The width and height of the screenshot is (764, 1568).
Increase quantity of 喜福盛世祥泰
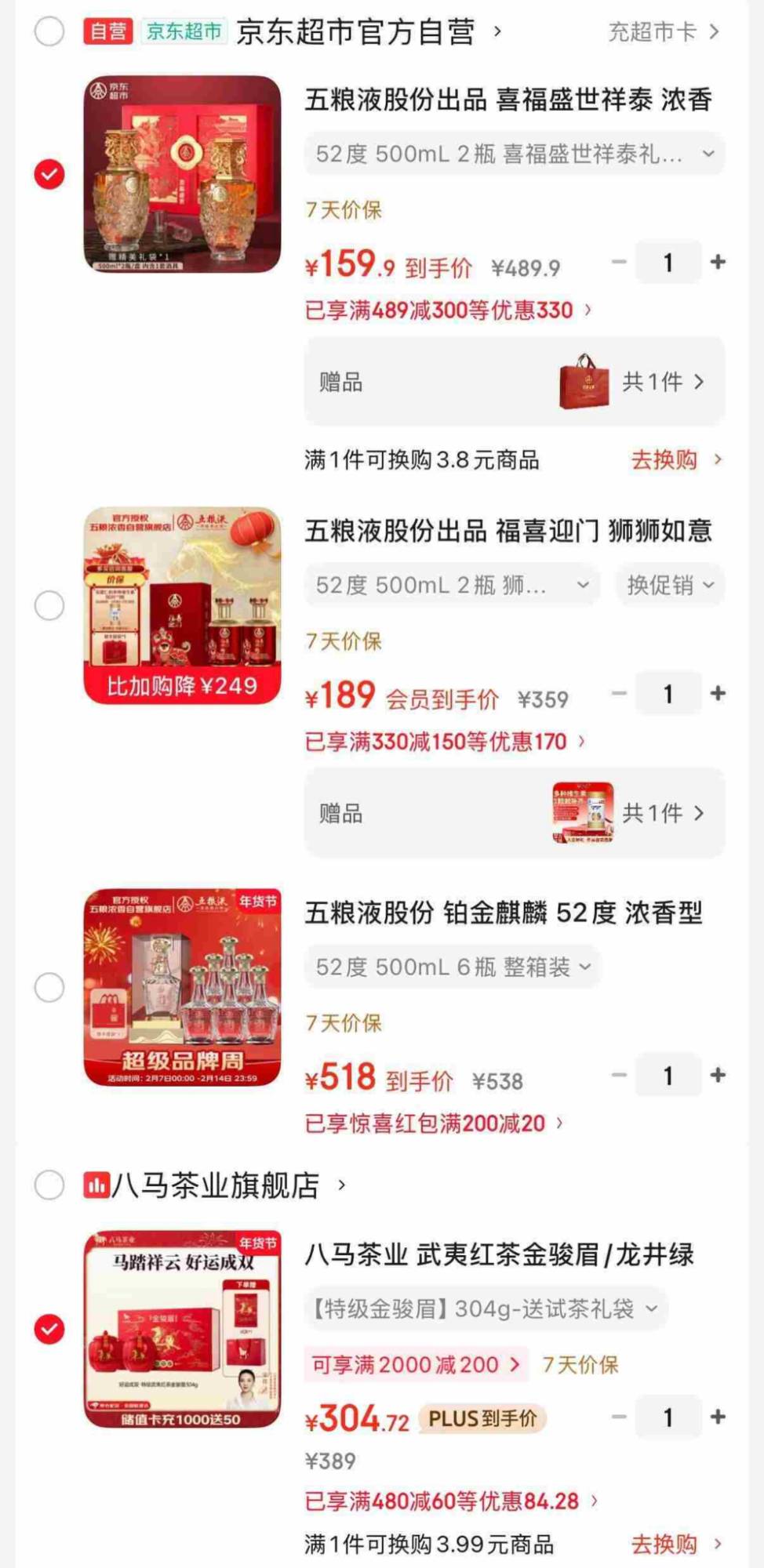717,262
